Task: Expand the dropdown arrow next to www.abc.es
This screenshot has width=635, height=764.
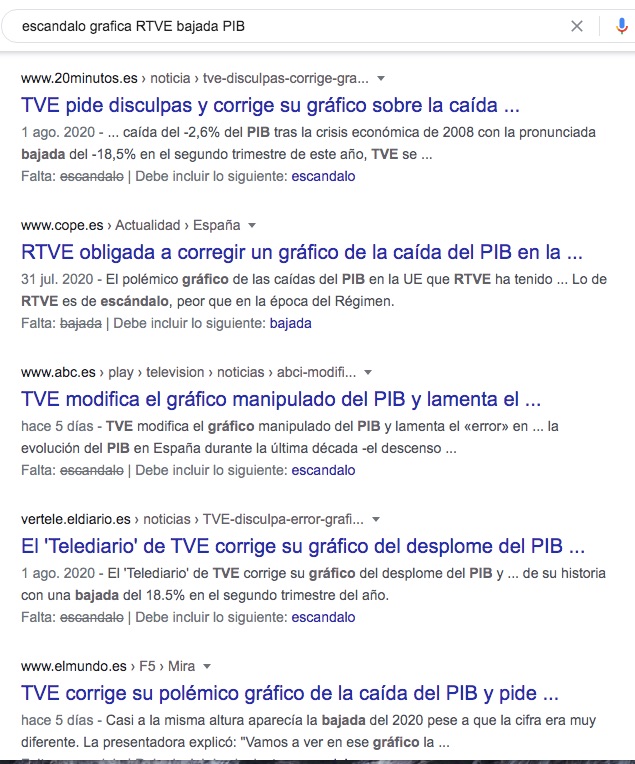Action: click(368, 372)
